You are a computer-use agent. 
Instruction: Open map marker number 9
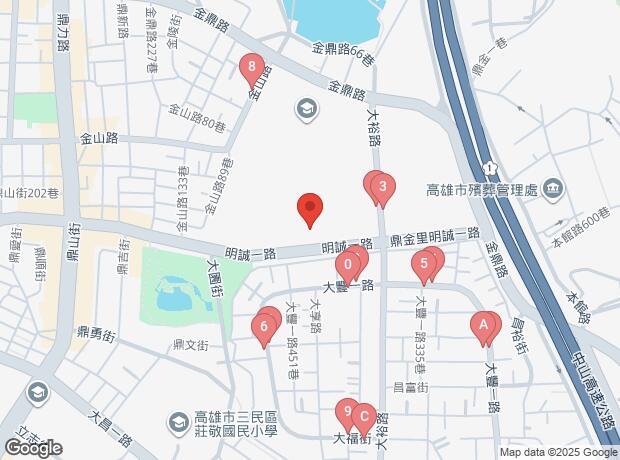(x=346, y=412)
